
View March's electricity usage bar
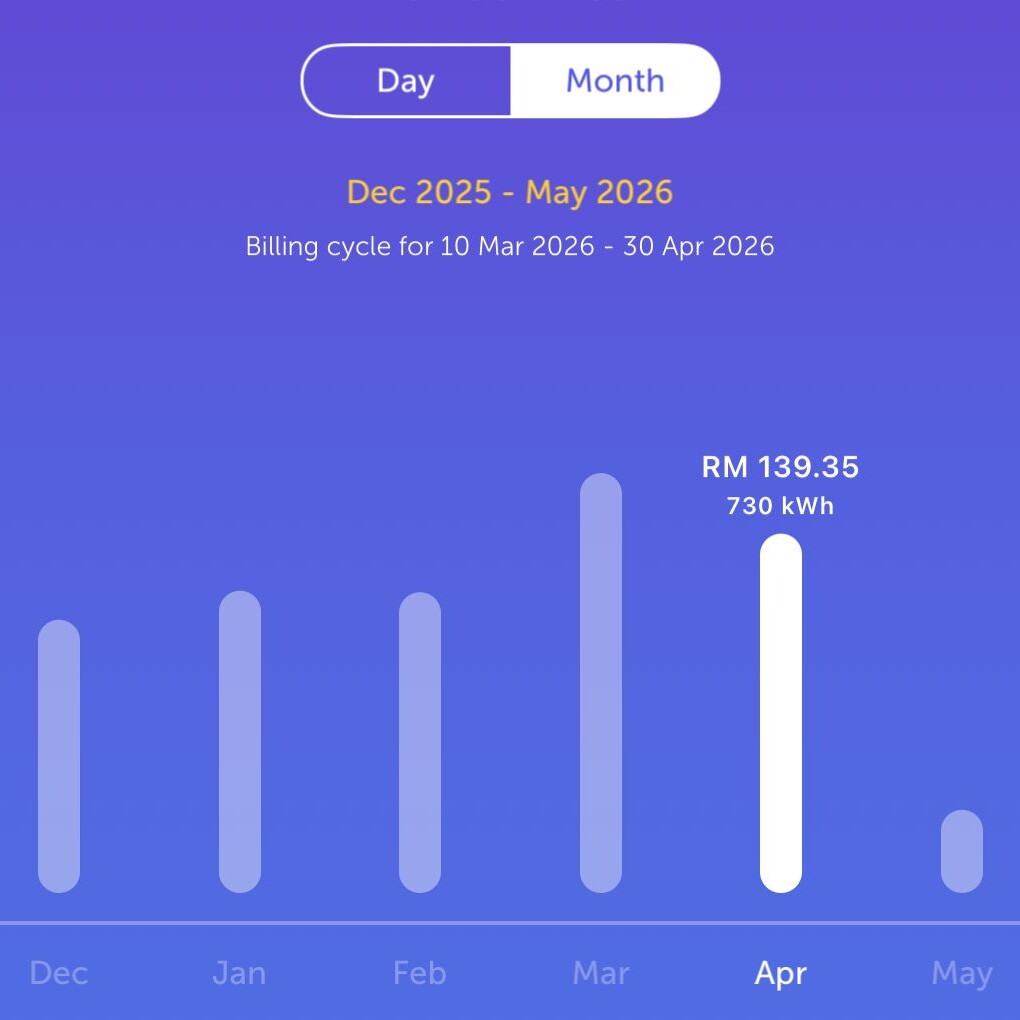601,683
